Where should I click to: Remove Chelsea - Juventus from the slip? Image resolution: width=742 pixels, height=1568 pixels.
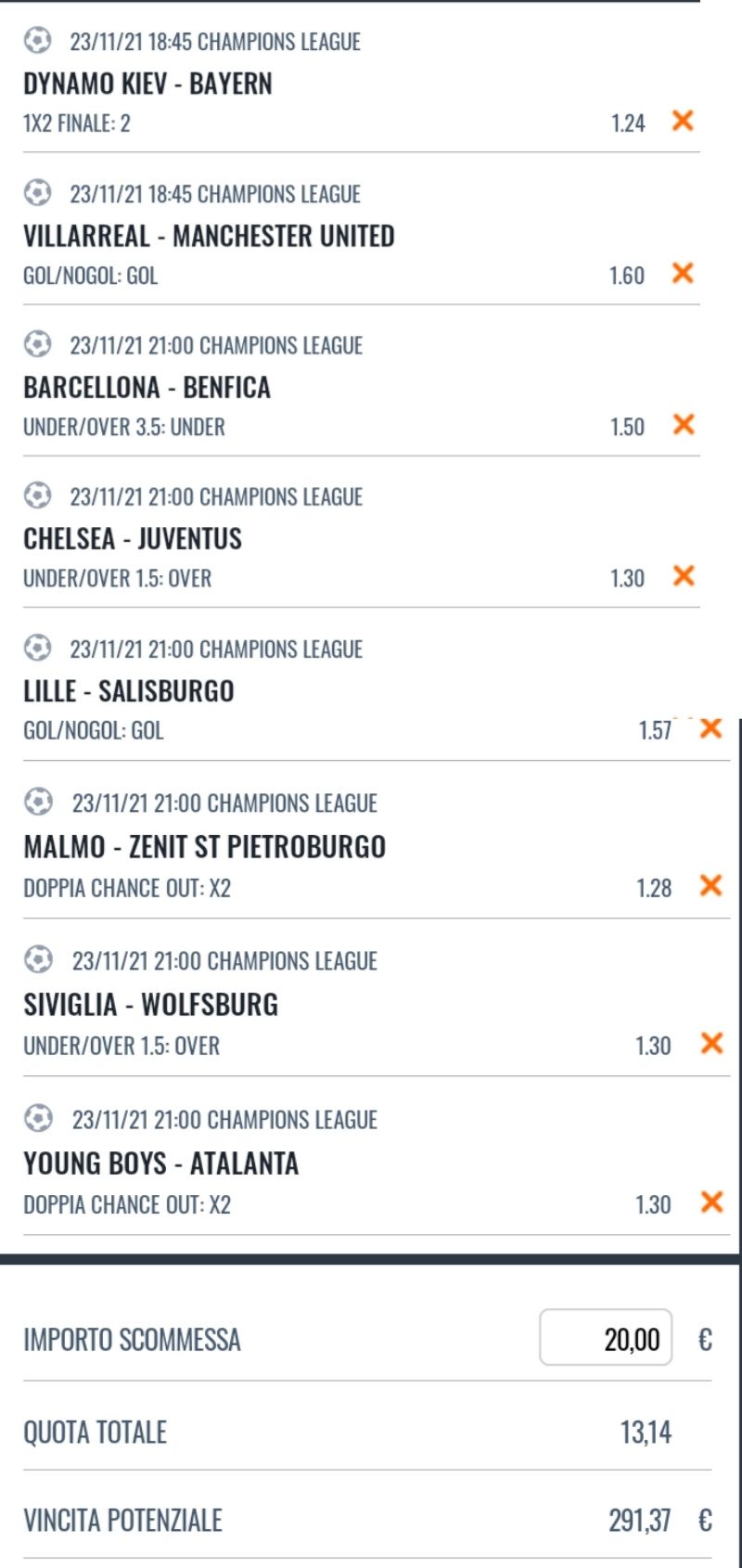pyautogui.click(x=683, y=576)
